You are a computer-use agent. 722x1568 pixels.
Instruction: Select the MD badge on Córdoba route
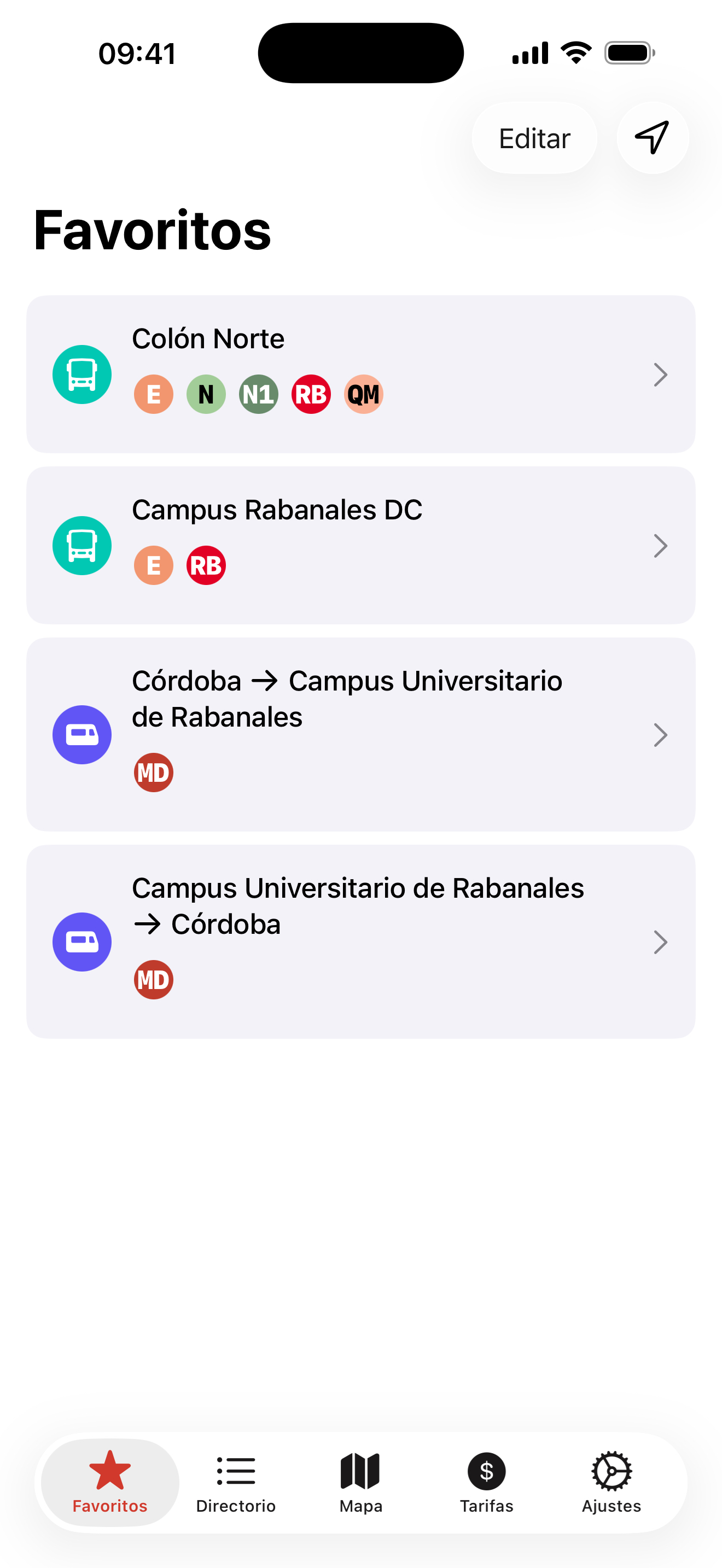(153, 773)
